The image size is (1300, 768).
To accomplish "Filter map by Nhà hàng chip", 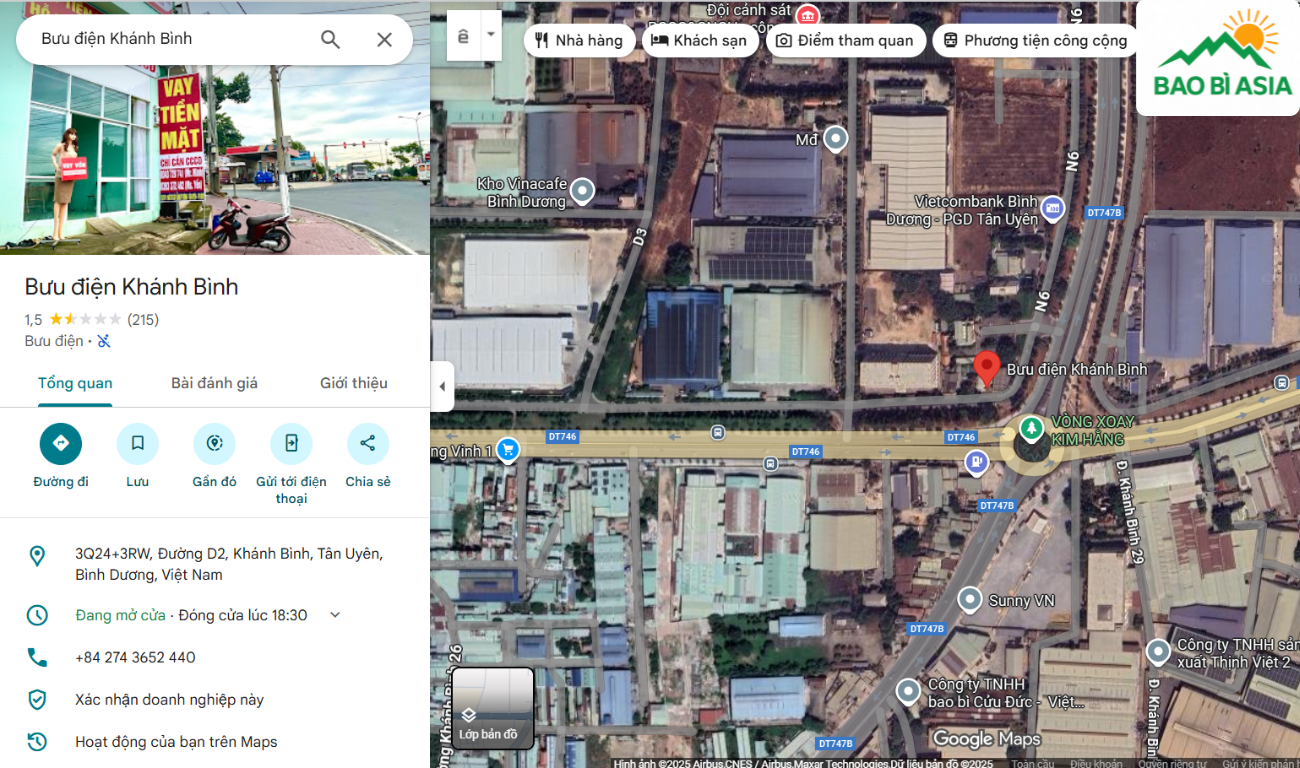I will coord(579,40).
